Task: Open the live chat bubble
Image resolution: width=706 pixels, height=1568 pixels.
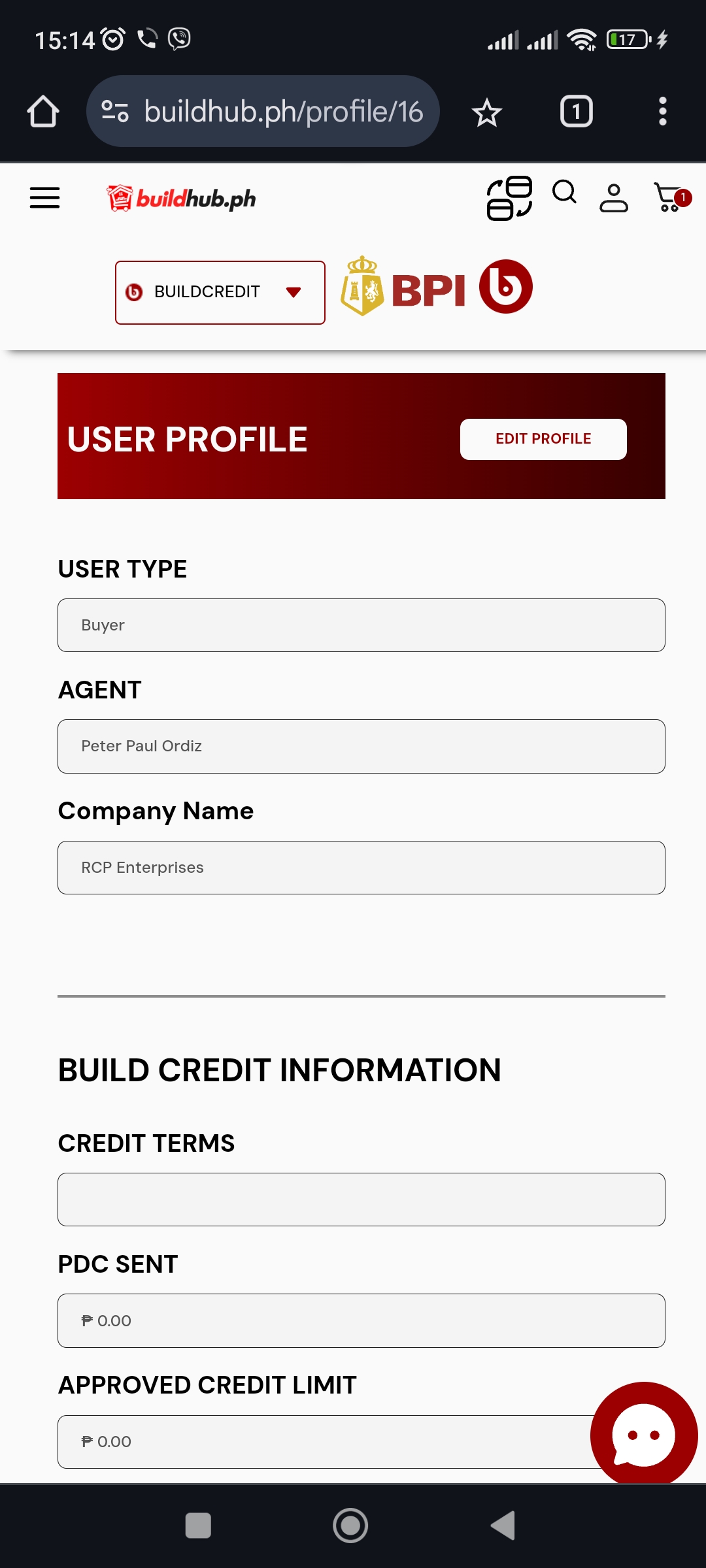Action: [x=643, y=1435]
